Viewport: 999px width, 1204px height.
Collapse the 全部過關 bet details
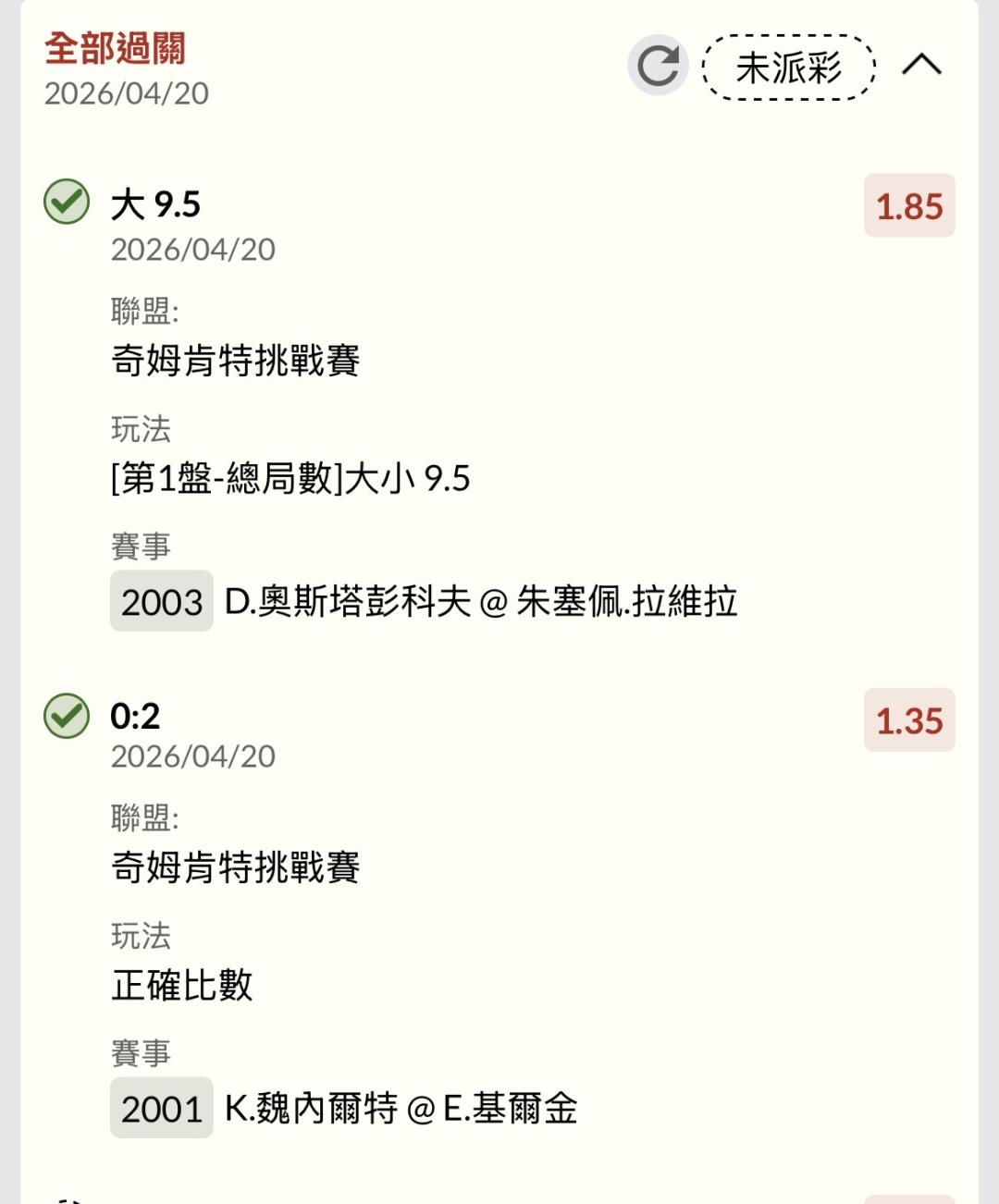point(921,65)
